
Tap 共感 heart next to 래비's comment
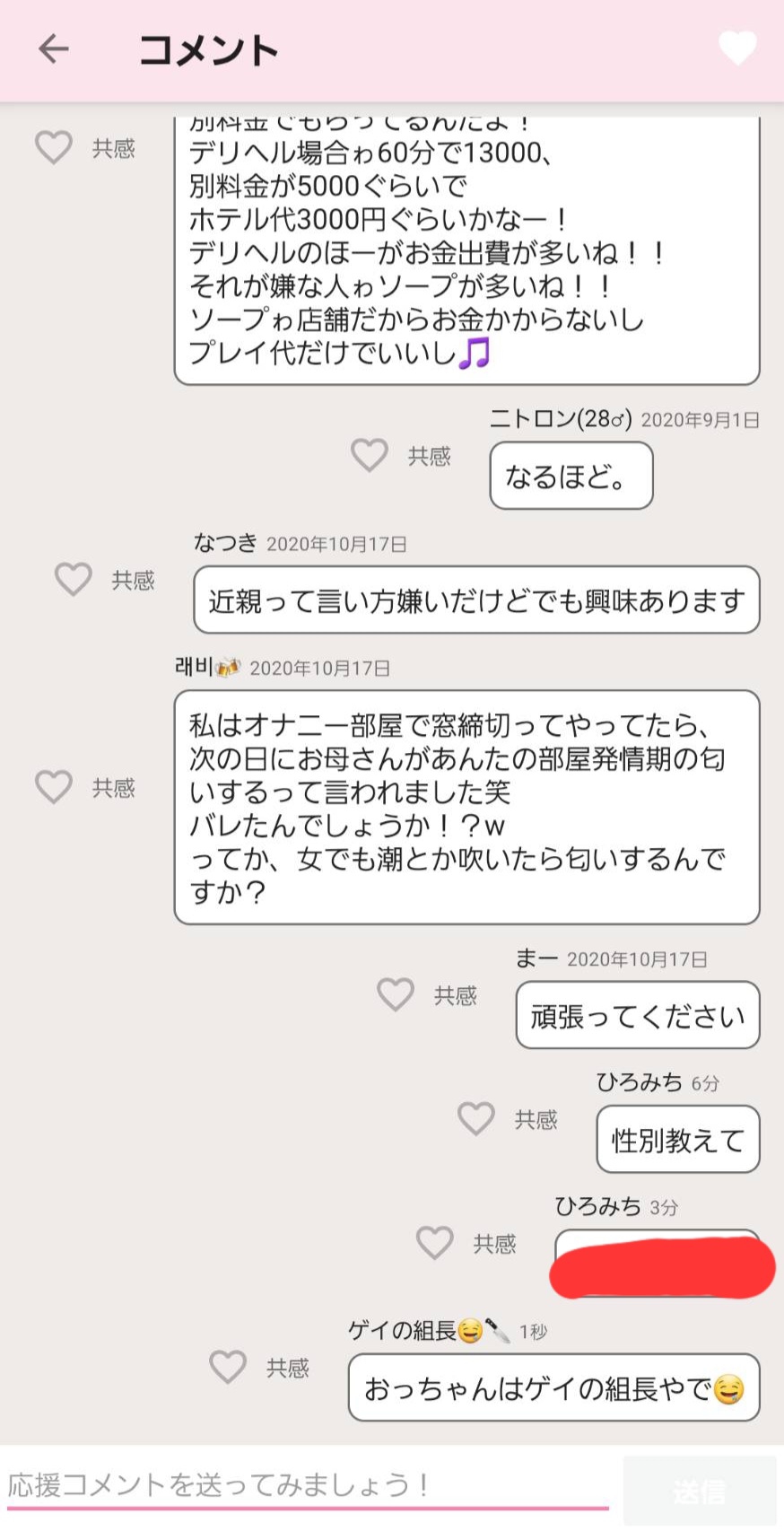[54, 787]
